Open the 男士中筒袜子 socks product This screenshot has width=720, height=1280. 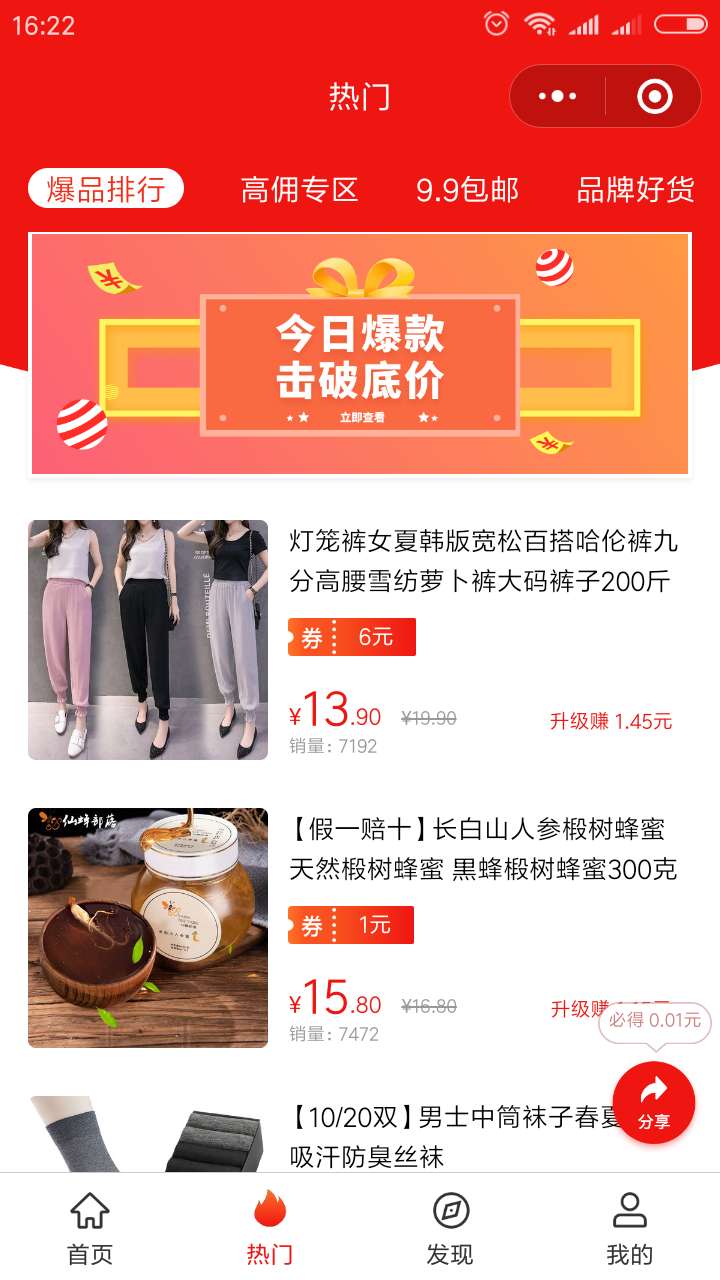pyautogui.click(x=360, y=1134)
